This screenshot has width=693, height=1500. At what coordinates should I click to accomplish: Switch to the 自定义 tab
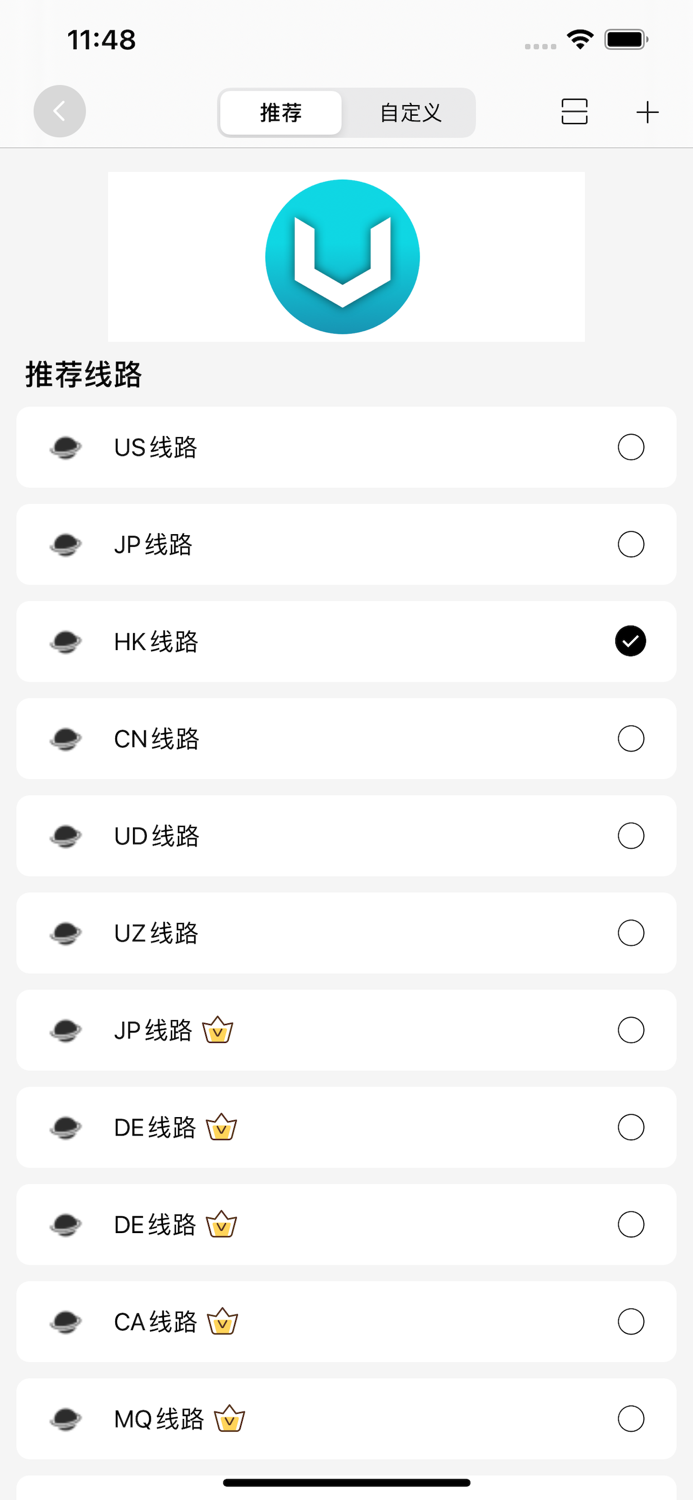click(410, 113)
